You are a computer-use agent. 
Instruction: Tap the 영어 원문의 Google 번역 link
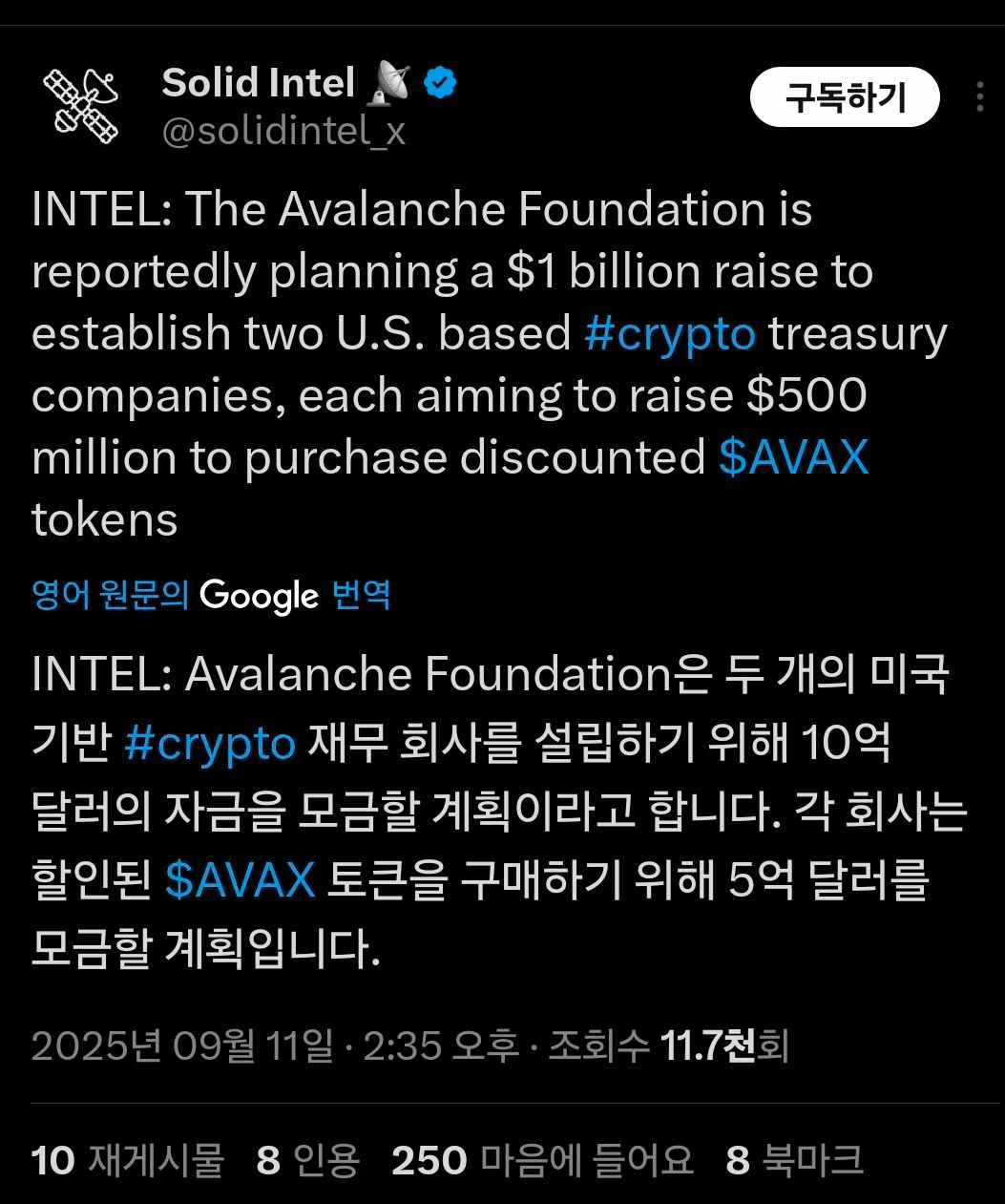[x=211, y=596]
